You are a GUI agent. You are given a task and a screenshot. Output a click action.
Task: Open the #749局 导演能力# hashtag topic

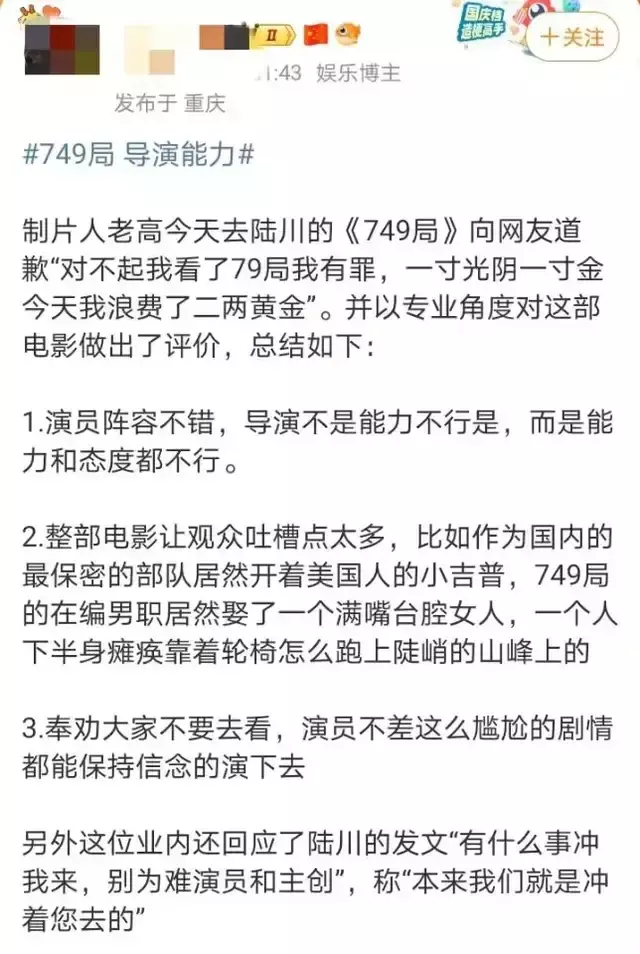[x=138, y=155]
